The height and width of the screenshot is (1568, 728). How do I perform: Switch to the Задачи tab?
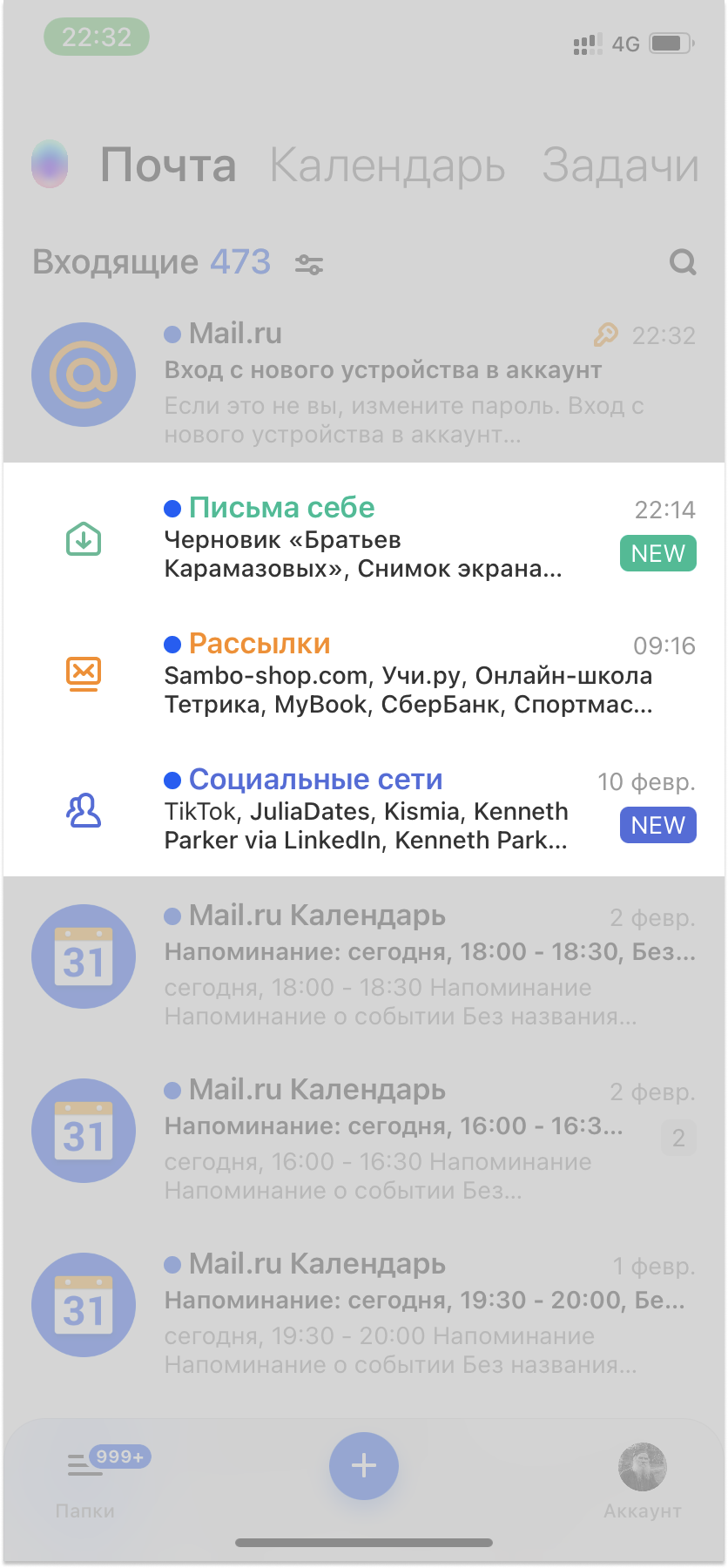tap(620, 166)
